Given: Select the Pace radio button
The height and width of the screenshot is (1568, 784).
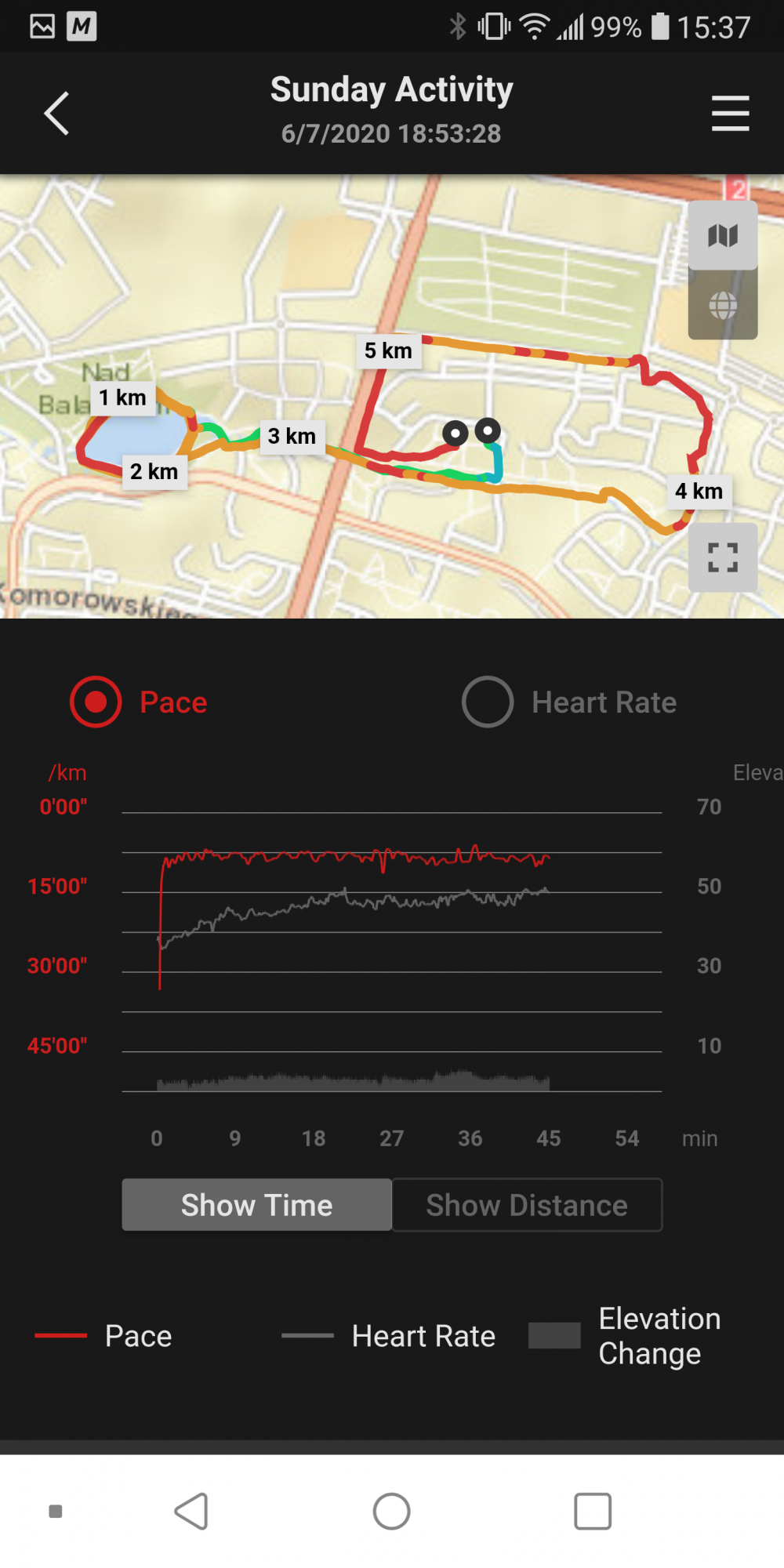Looking at the screenshot, I should [x=96, y=702].
